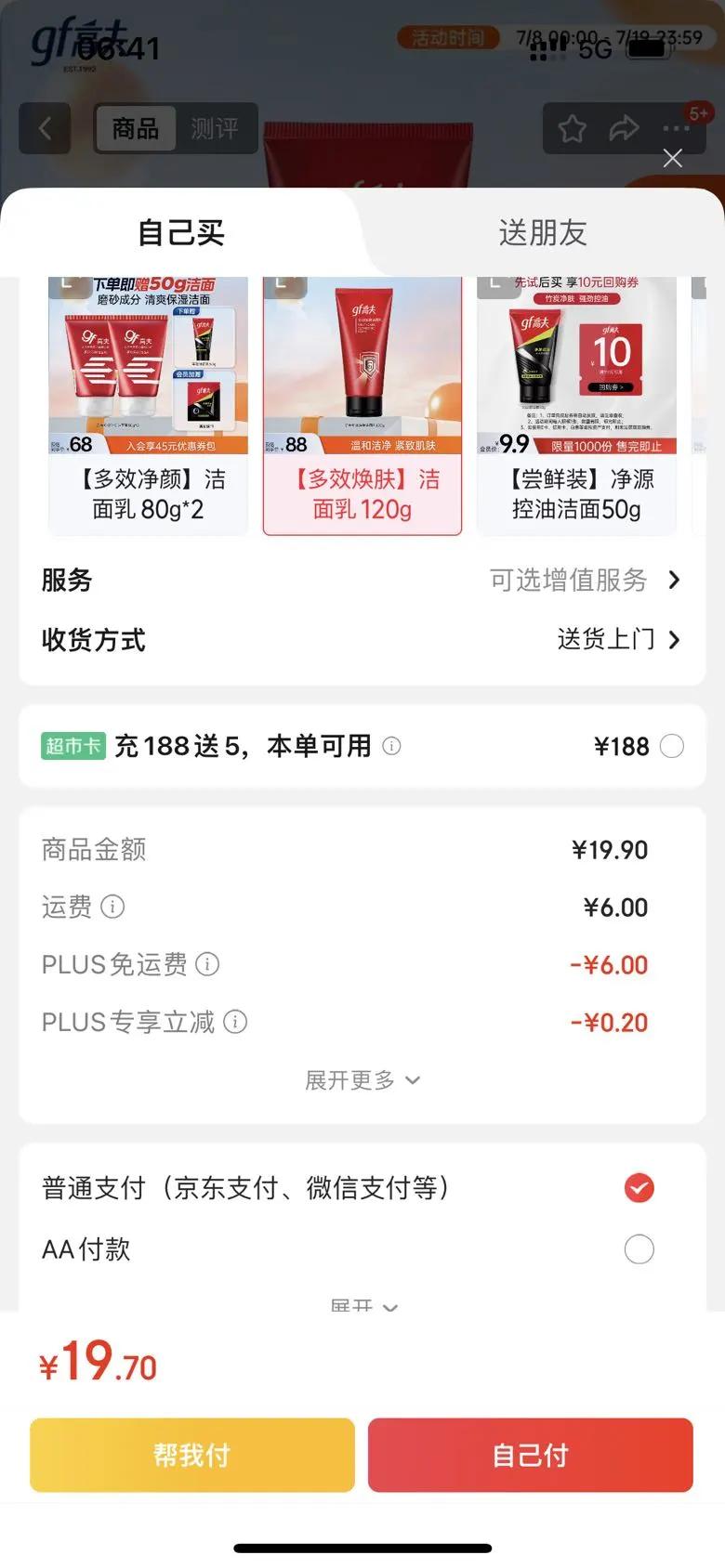The width and height of the screenshot is (725, 1568).
Task: Open the 服务 value-added services row
Action: [362, 581]
